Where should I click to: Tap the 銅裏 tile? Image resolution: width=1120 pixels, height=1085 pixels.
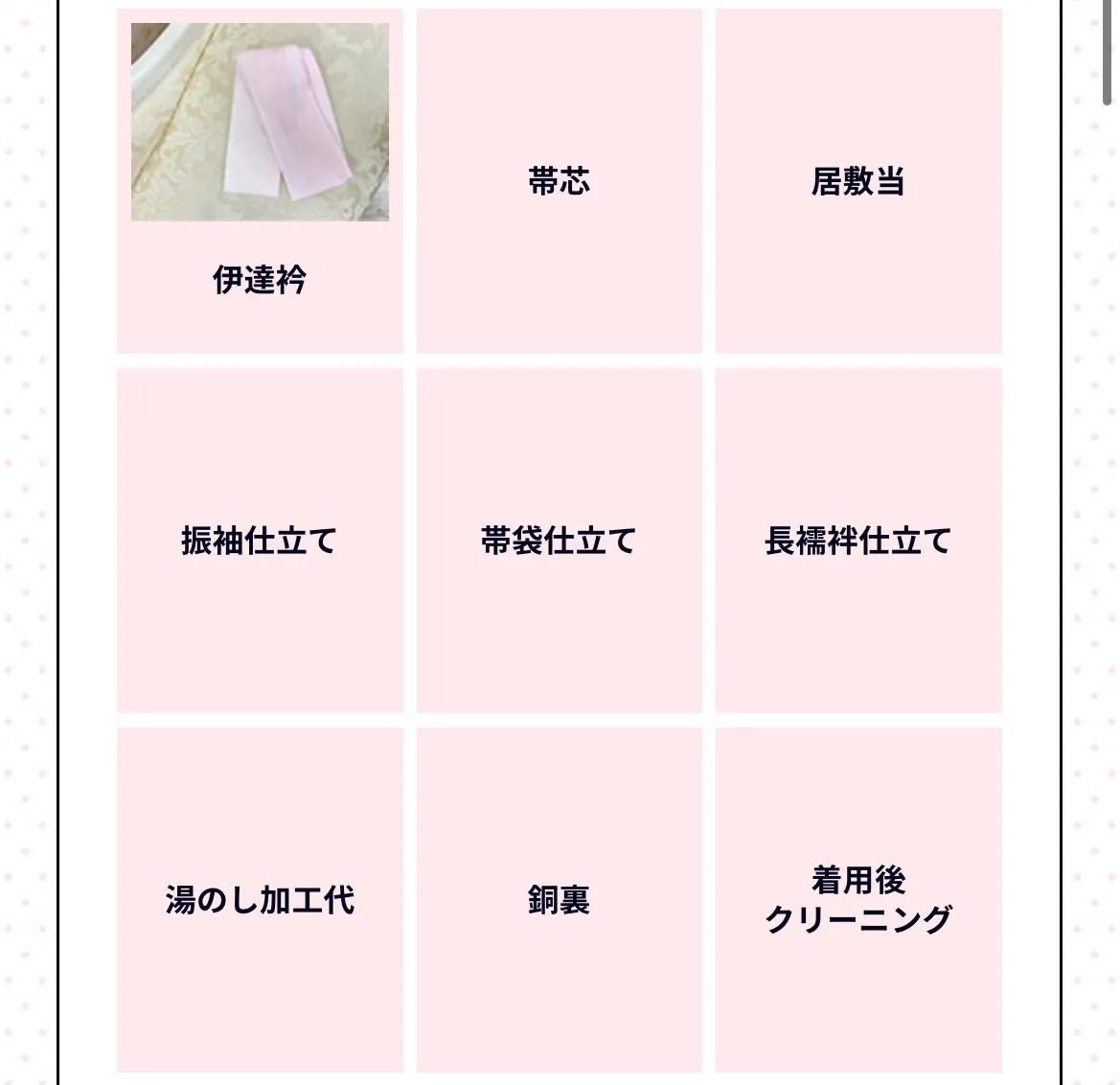click(x=559, y=899)
